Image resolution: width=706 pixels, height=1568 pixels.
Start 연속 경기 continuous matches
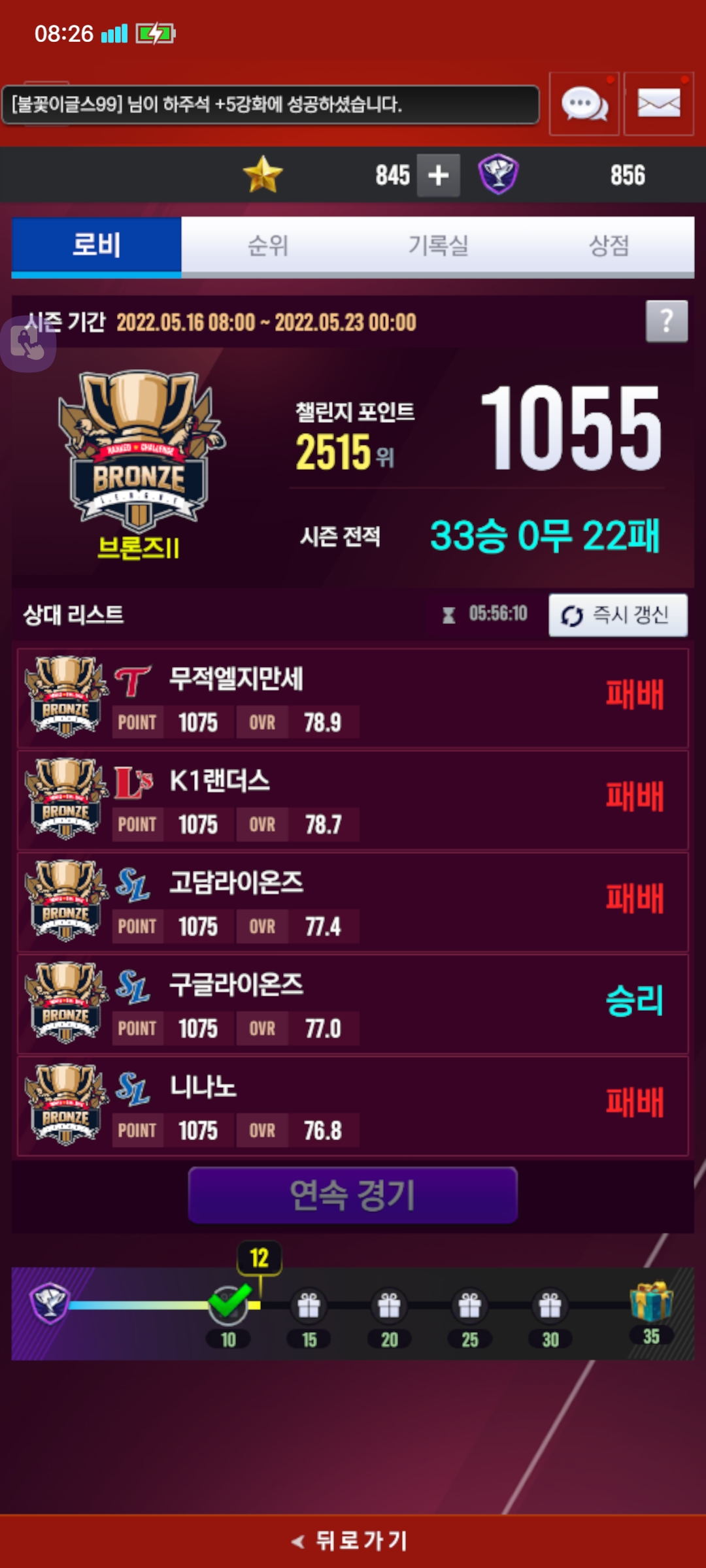tap(353, 1195)
